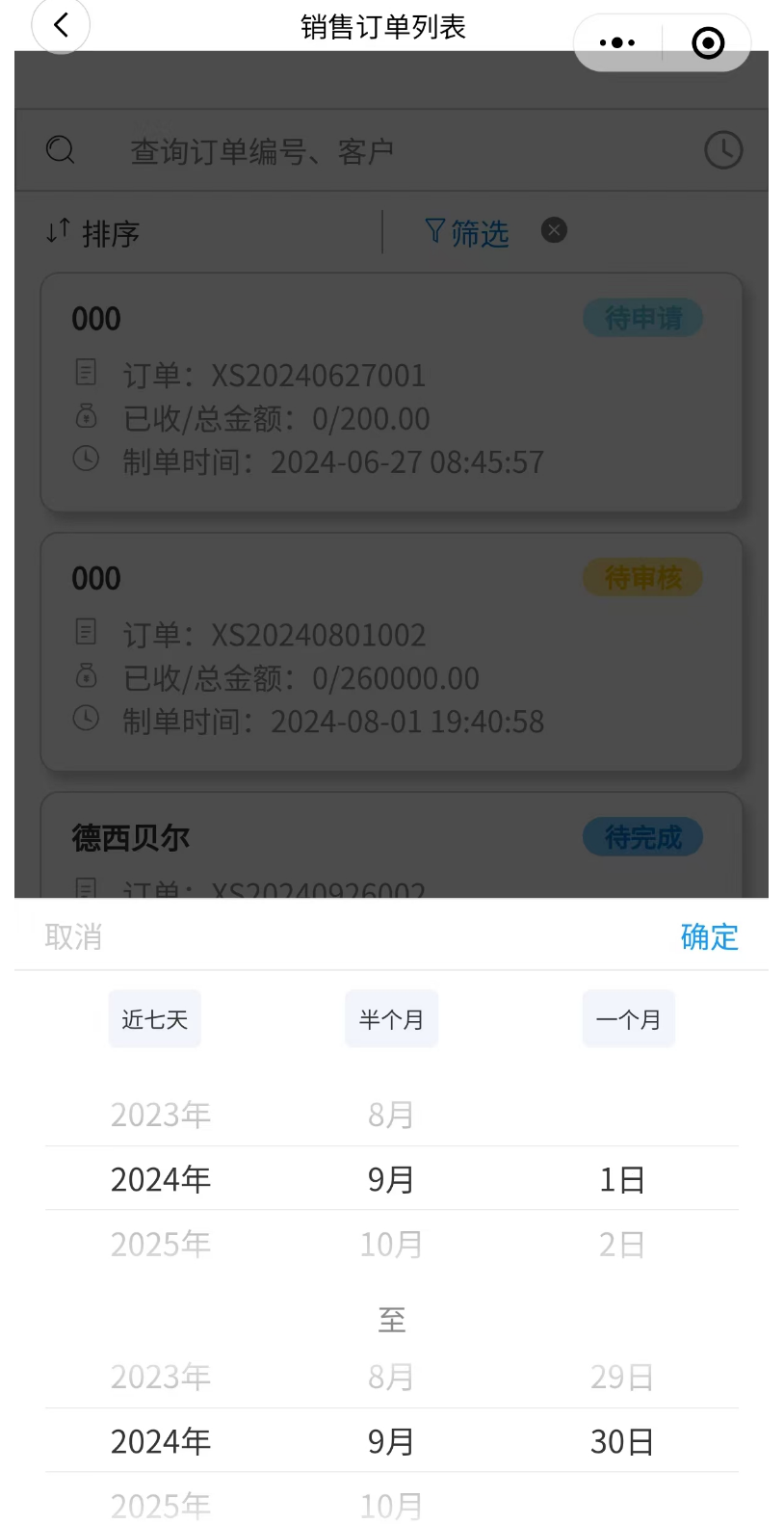Open the mini program more menu
Screen dimensions: 784x1524
click(616, 42)
